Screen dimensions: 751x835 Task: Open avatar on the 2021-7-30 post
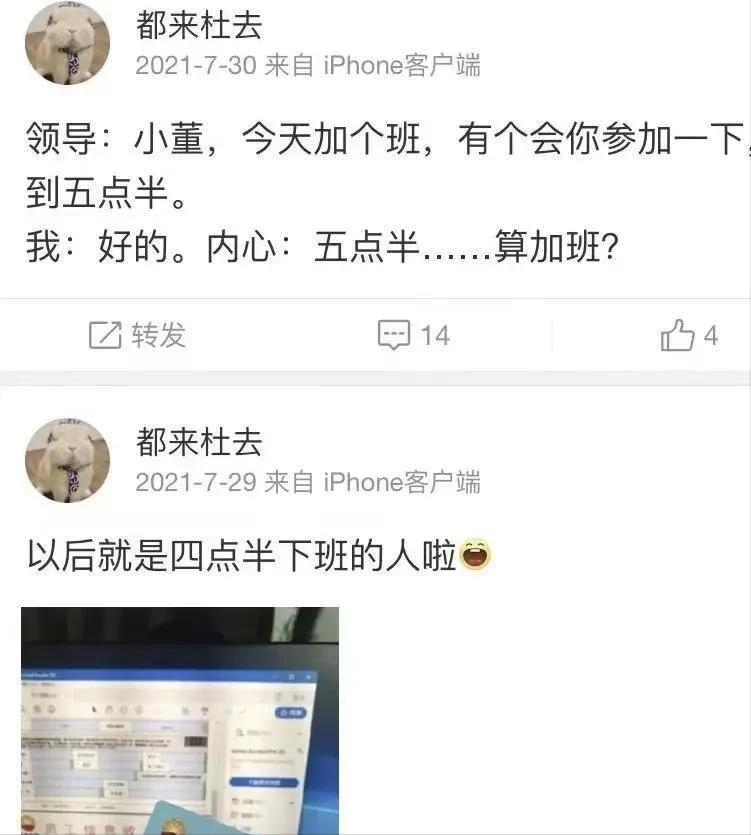click(x=67, y=43)
